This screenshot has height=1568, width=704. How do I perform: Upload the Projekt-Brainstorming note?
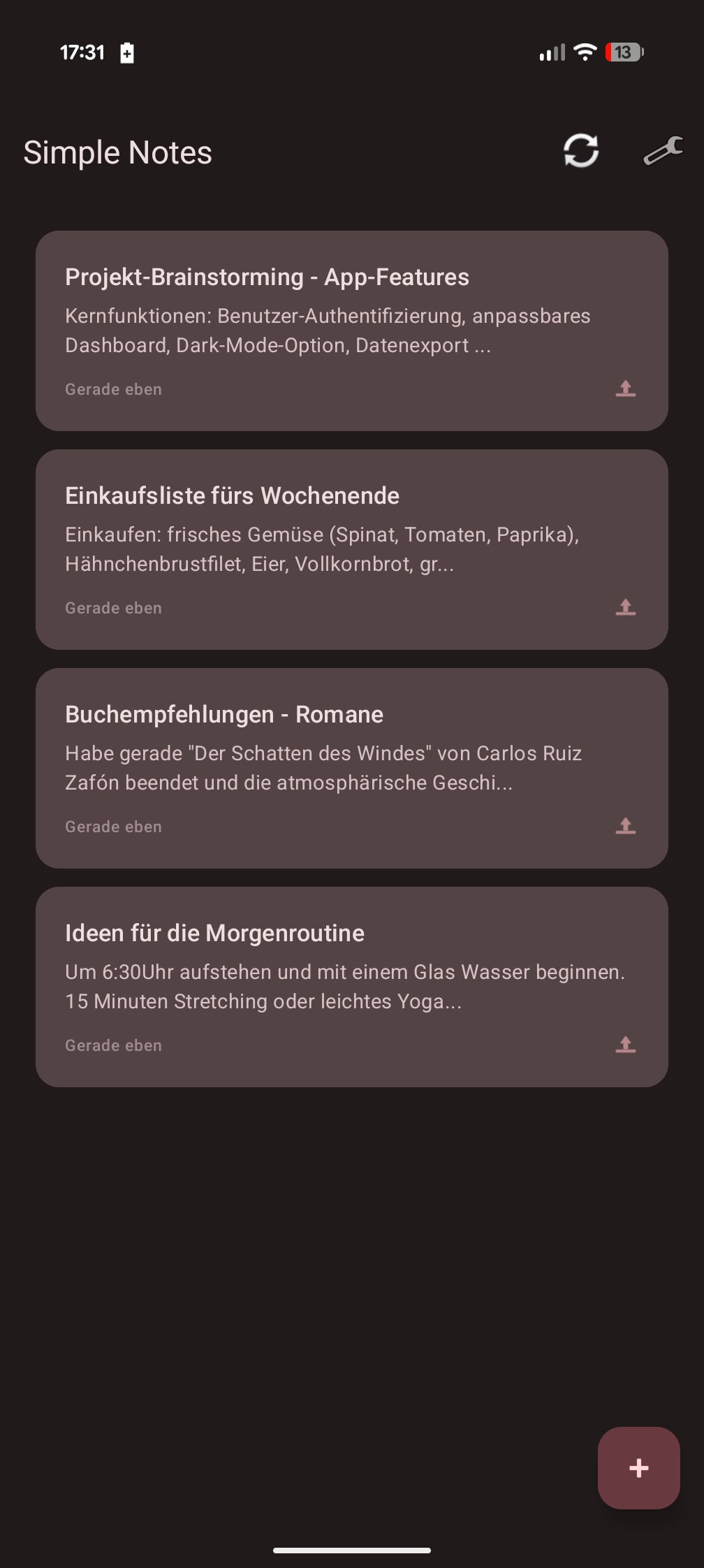point(625,389)
